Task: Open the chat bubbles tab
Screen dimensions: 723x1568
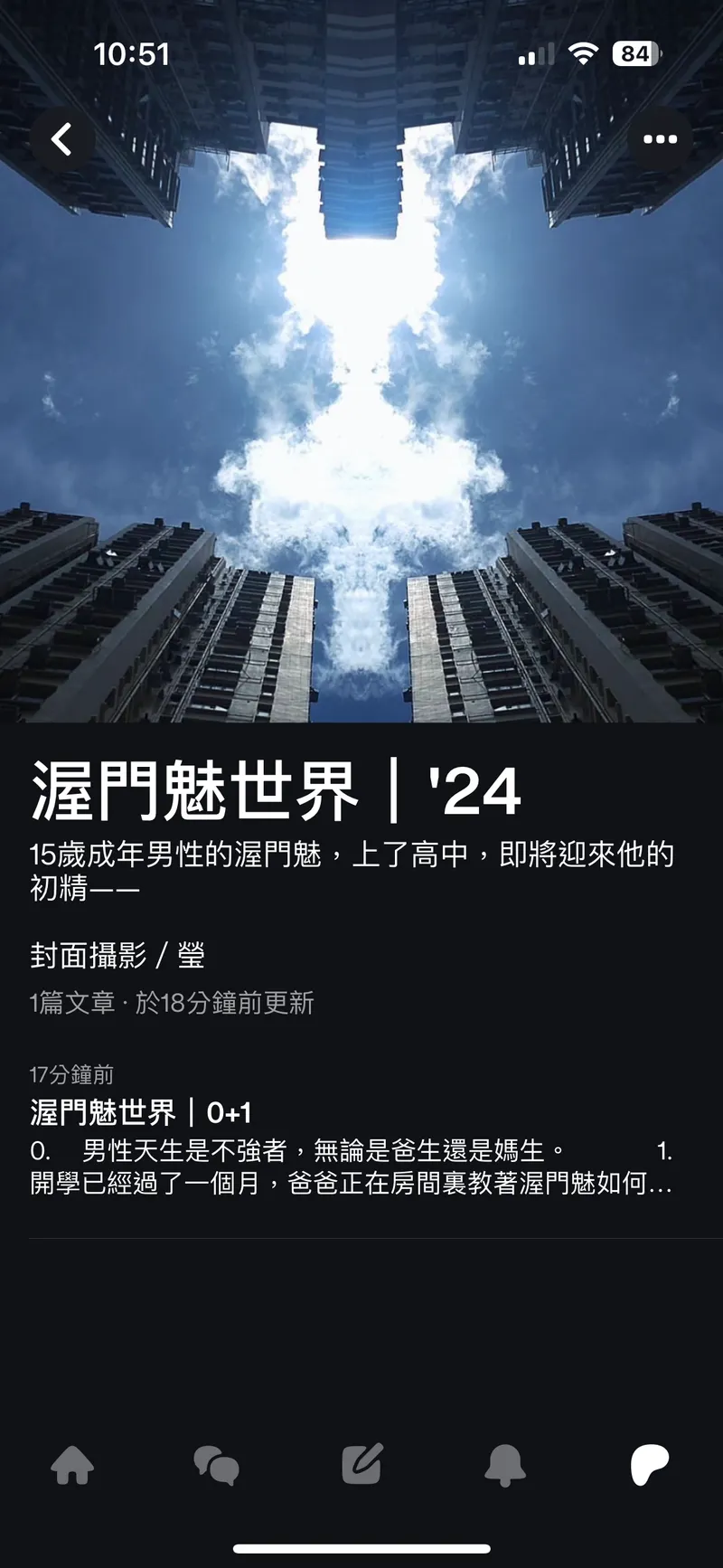Action: pyautogui.click(x=217, y=1464)
